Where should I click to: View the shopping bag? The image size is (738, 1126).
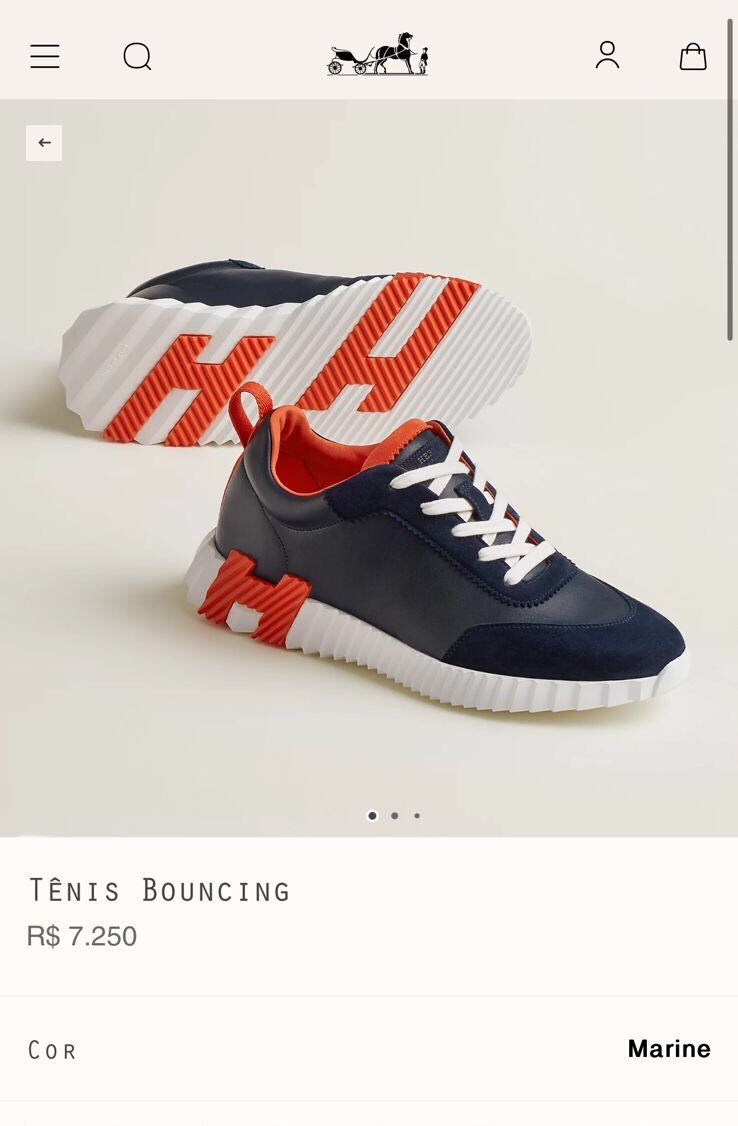pyautogui.click(x=693, y=56)
